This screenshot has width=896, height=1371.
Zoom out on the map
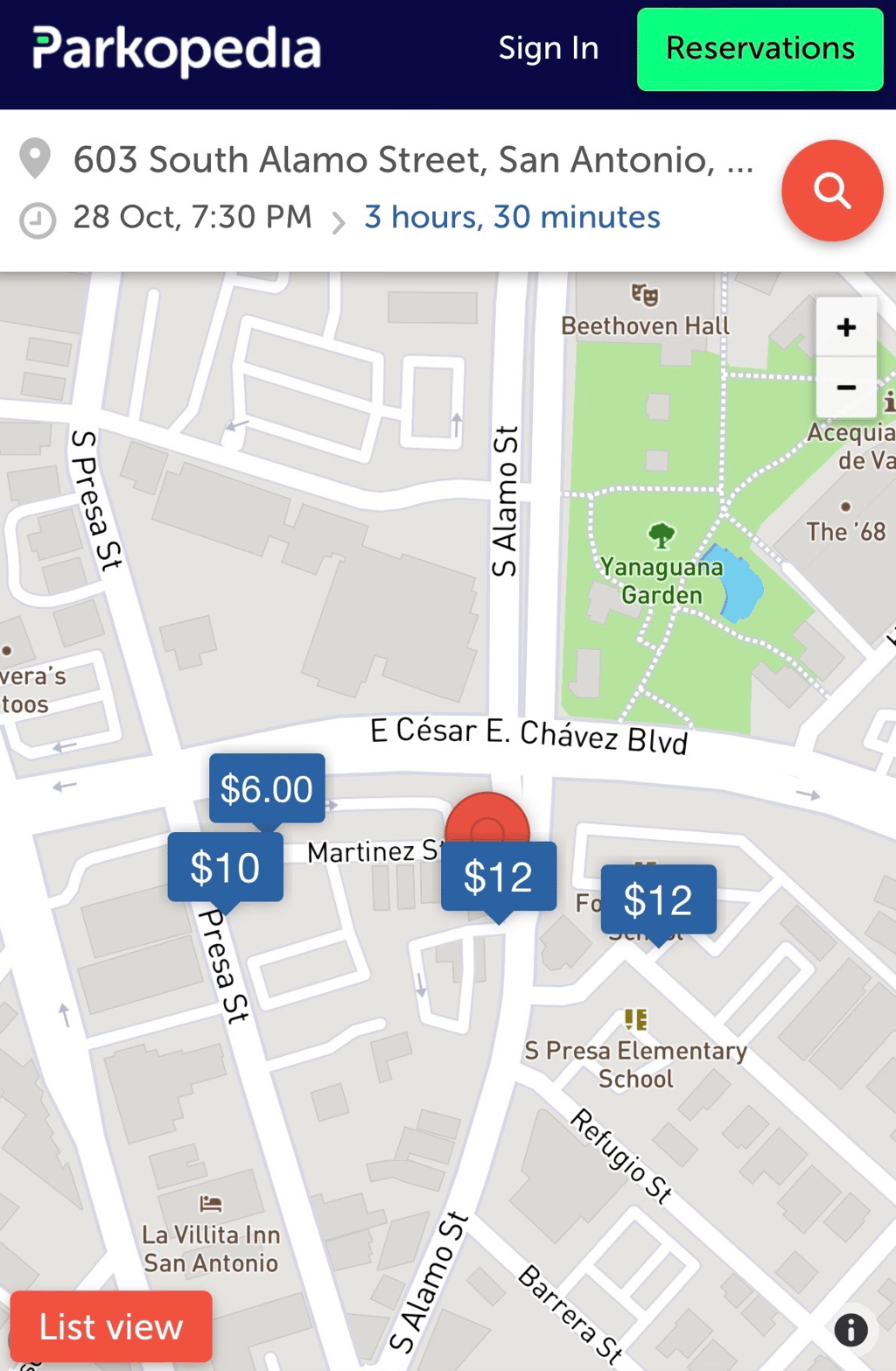coord(845,387)
